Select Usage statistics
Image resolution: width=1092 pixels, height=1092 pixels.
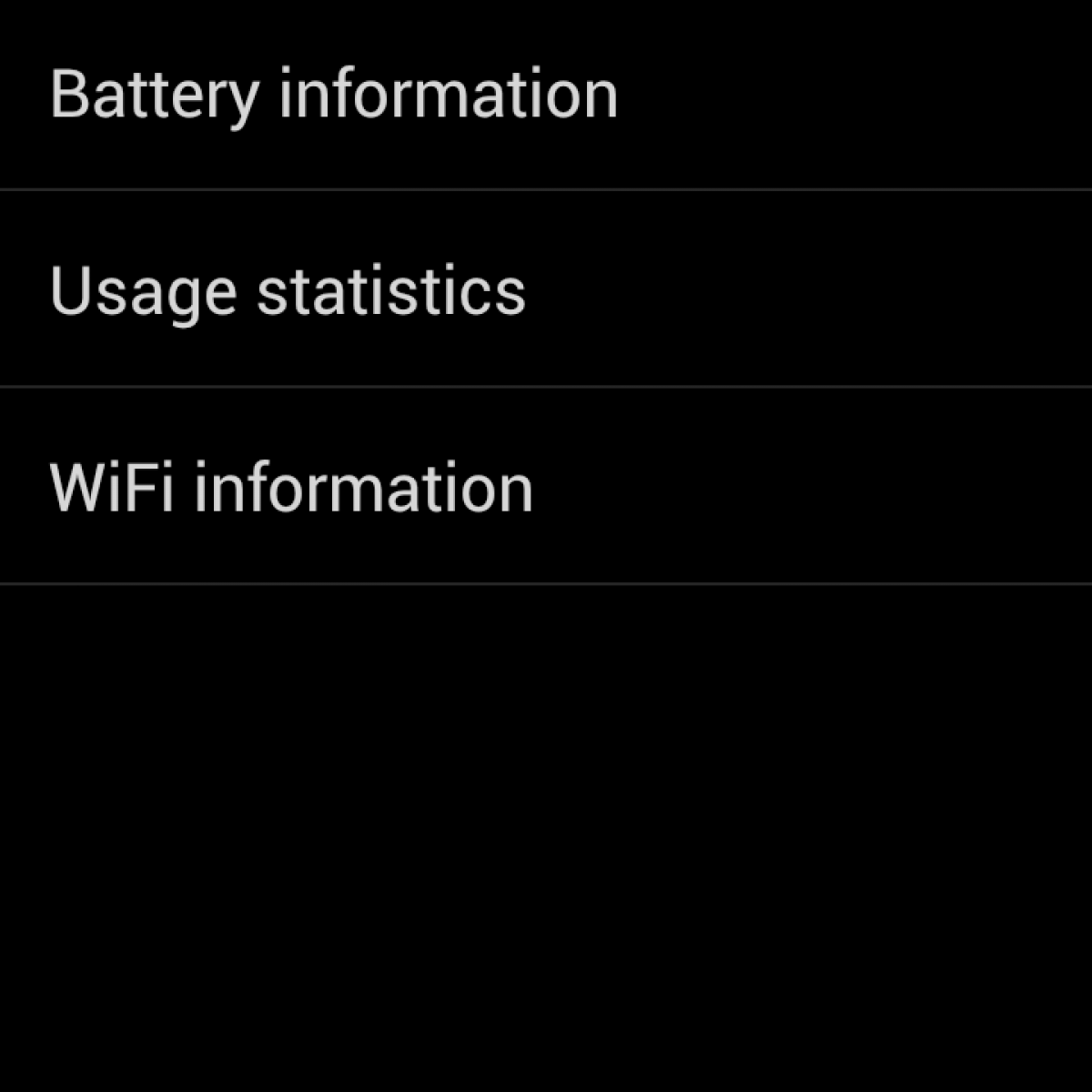(x=288, y=291)
